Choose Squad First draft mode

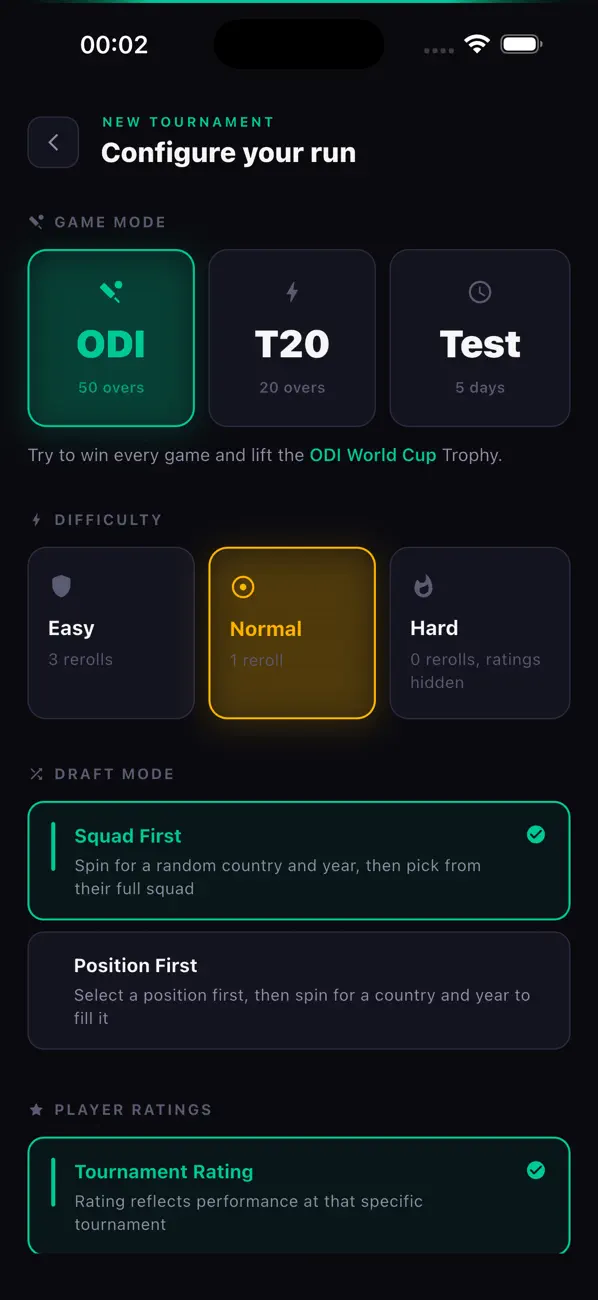click(299, 860)
